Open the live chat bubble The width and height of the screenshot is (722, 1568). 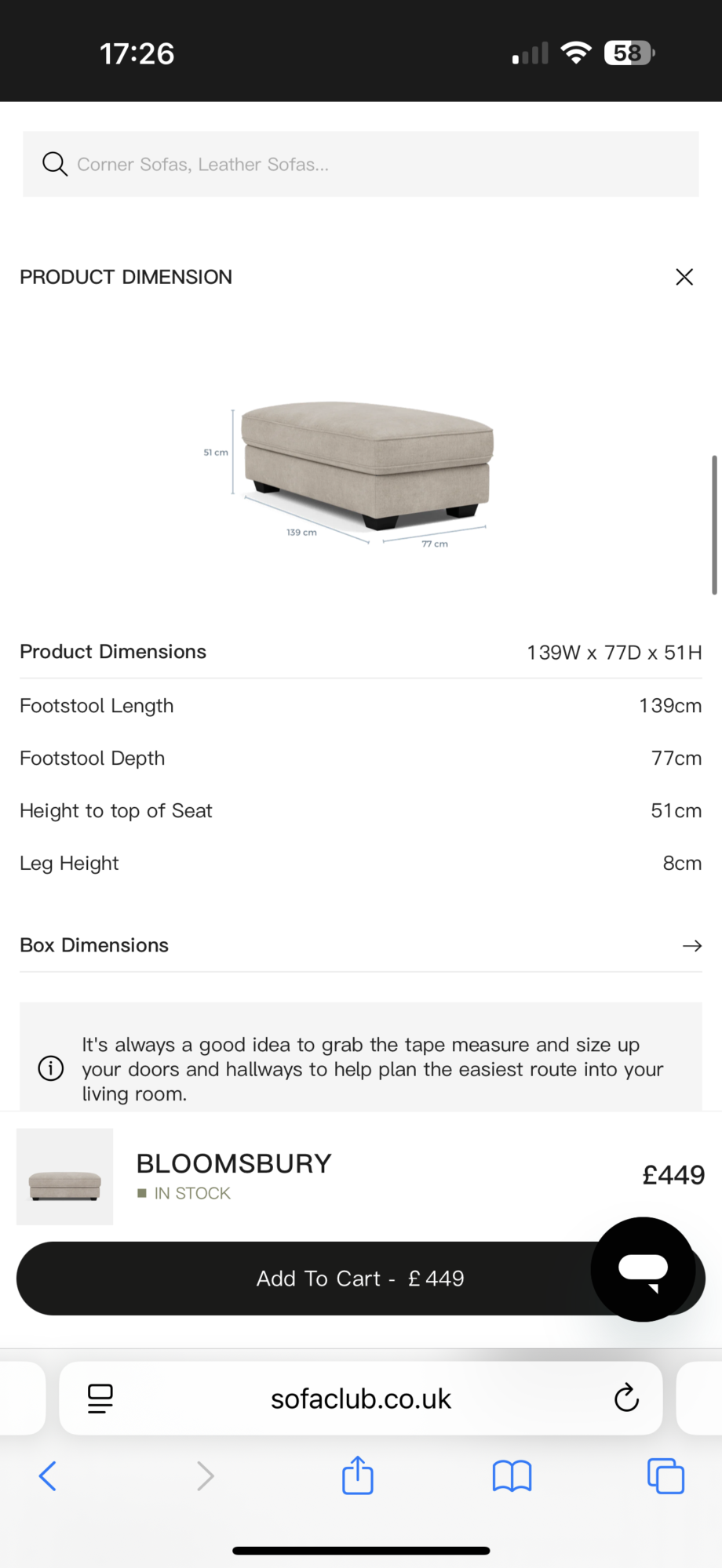[643, 1271]
